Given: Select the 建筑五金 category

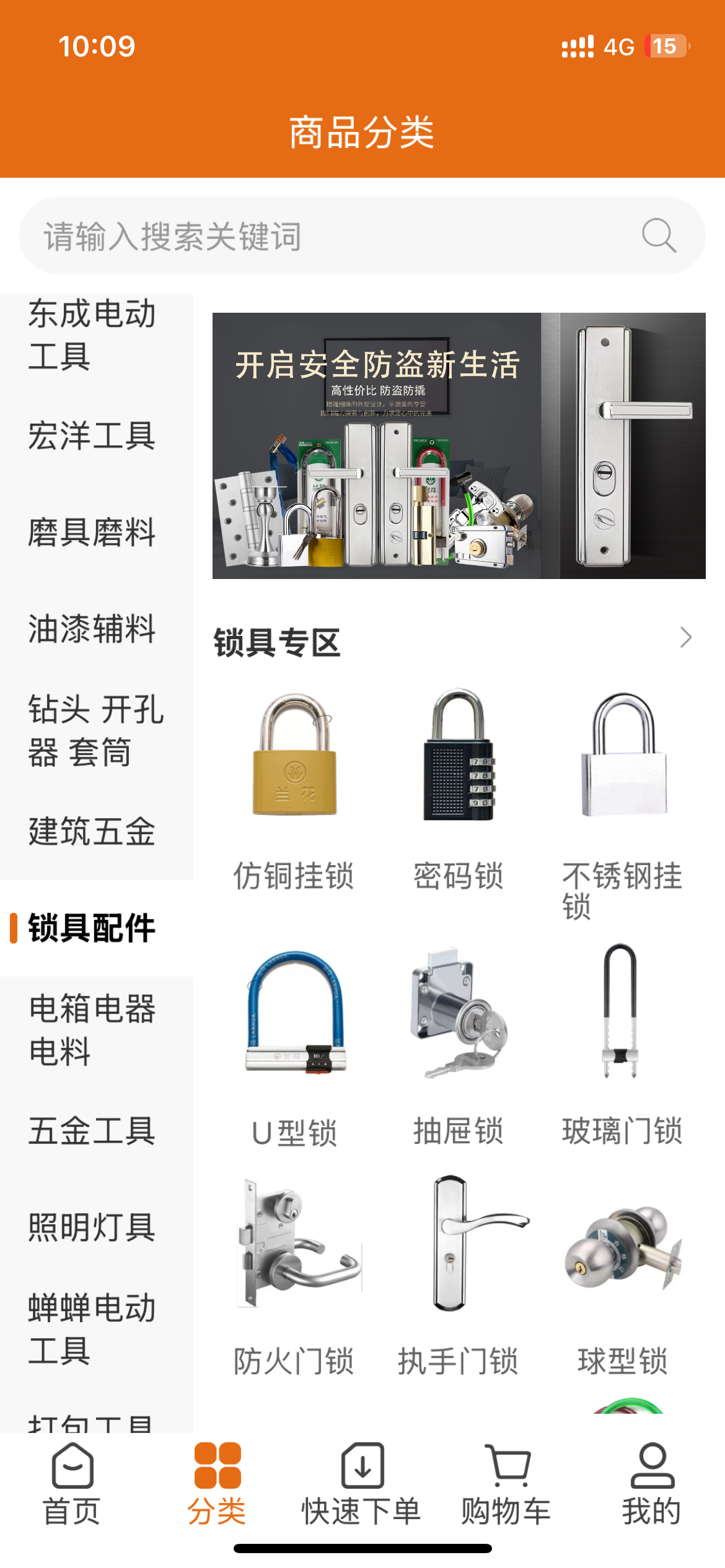Looking at the screenshot, I should pyautogui.click(x=93, y=831).
